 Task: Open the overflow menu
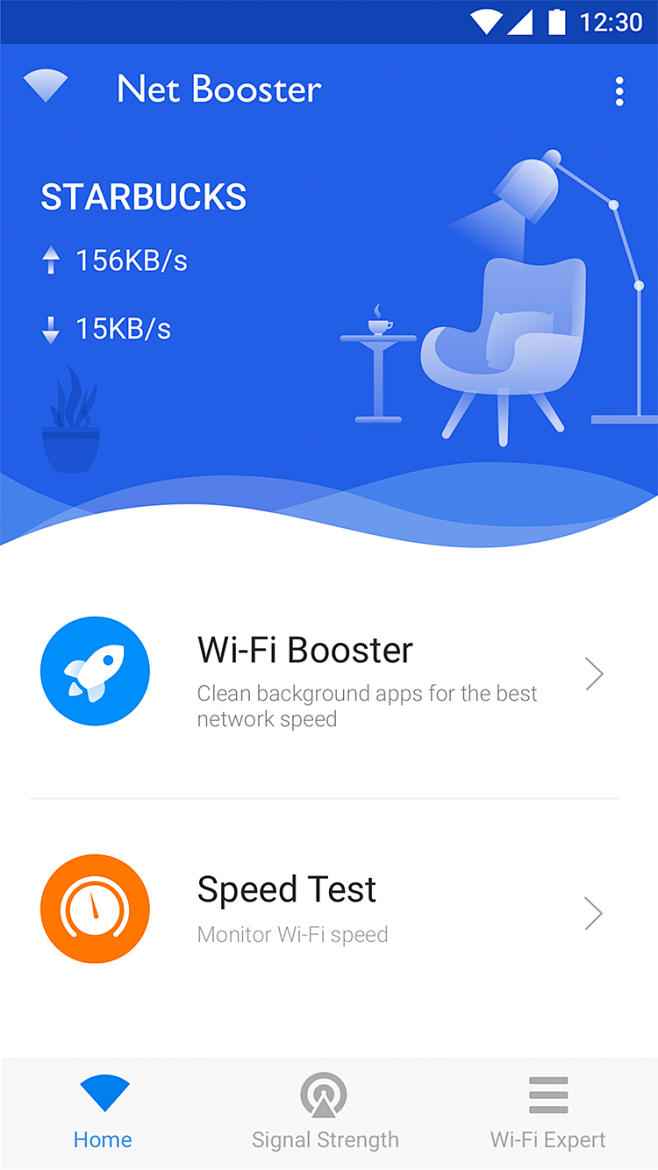(x=619, y=91)
